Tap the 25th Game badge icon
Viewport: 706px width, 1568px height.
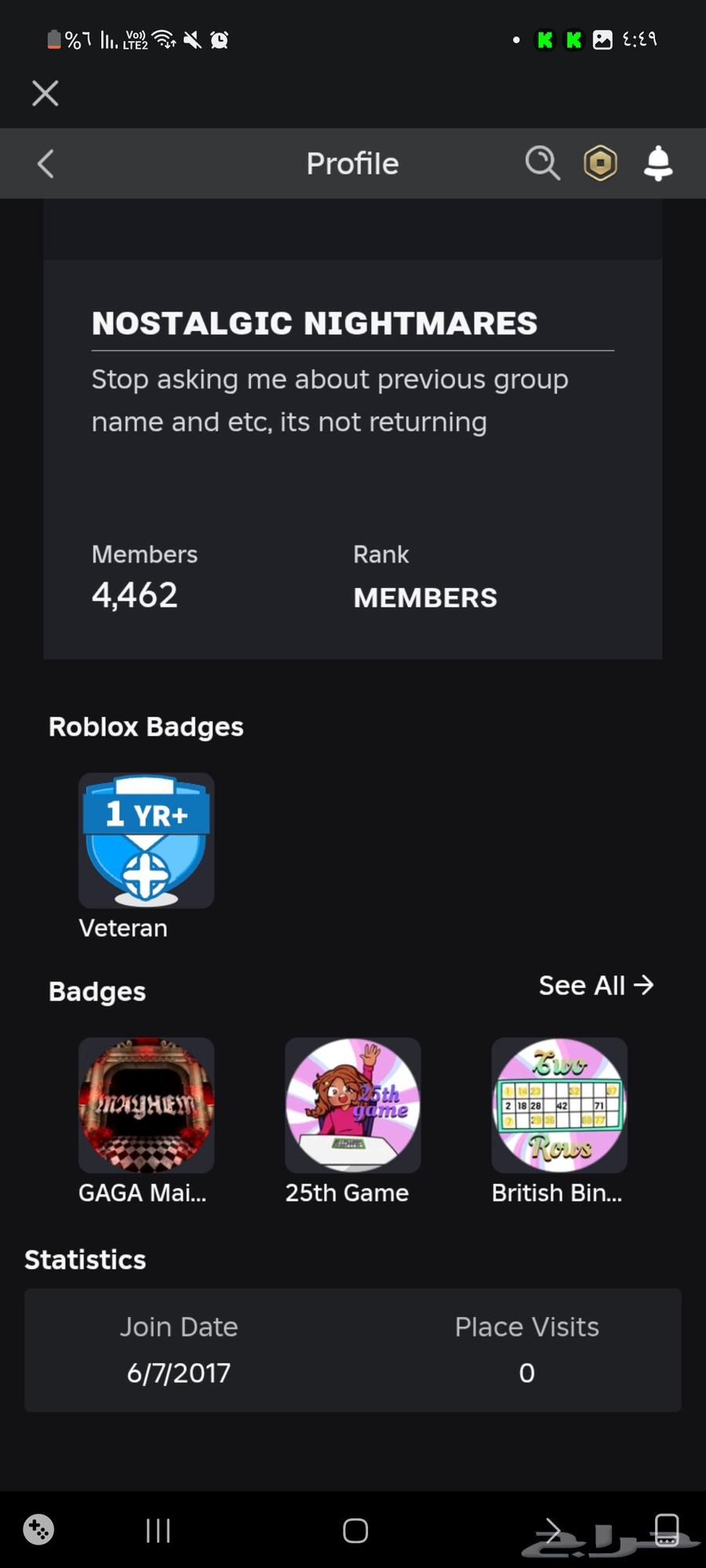click(x=352, y=1105)
